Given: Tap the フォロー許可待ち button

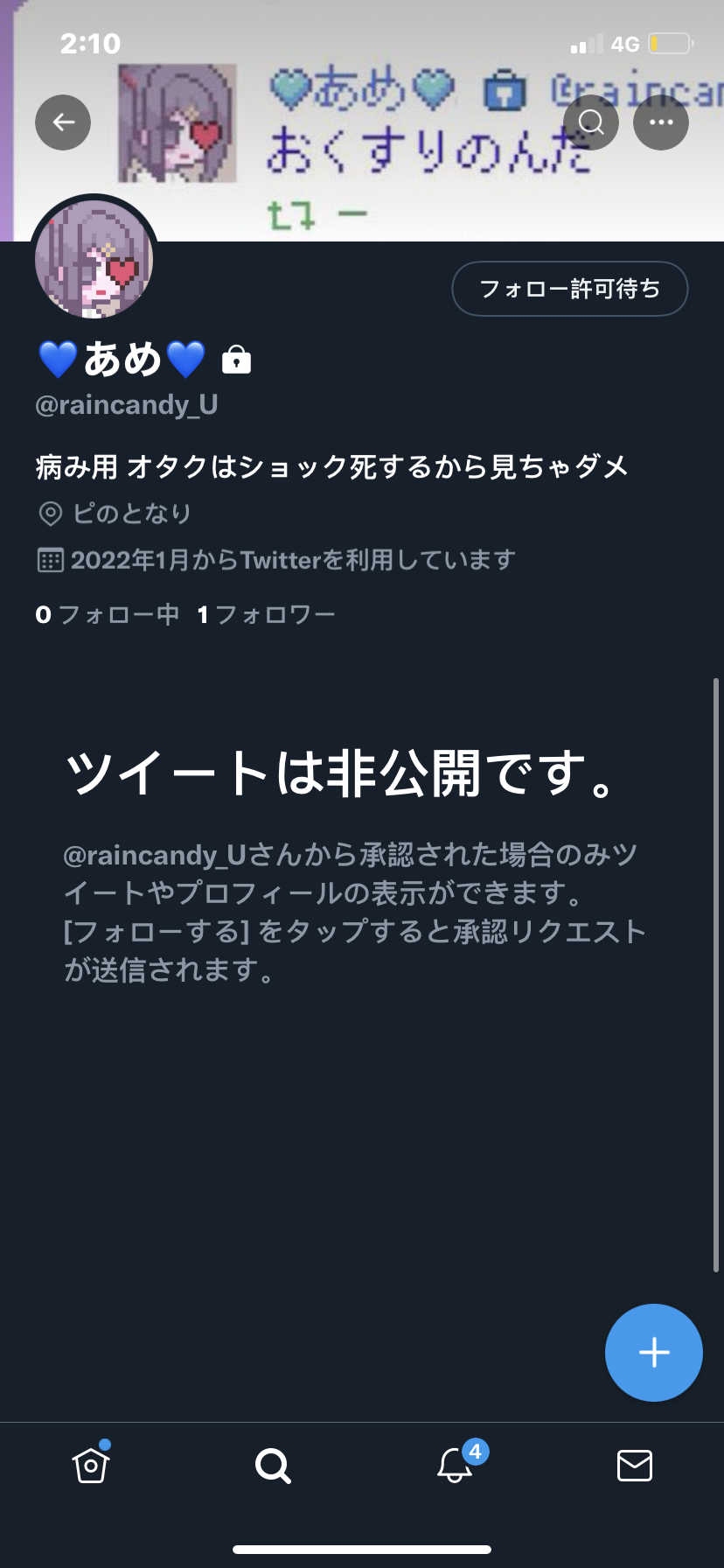Looking at the screenshot, I should point(569,289).
